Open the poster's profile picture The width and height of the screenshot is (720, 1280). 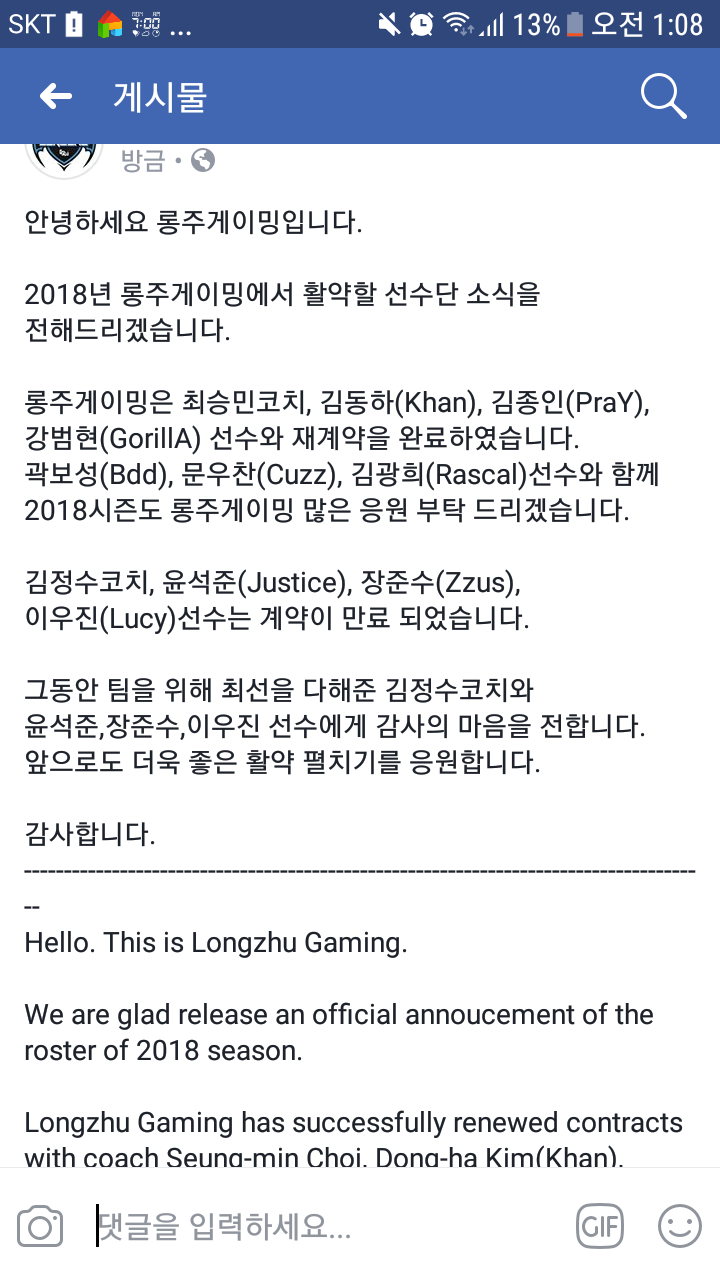point(64,158)
